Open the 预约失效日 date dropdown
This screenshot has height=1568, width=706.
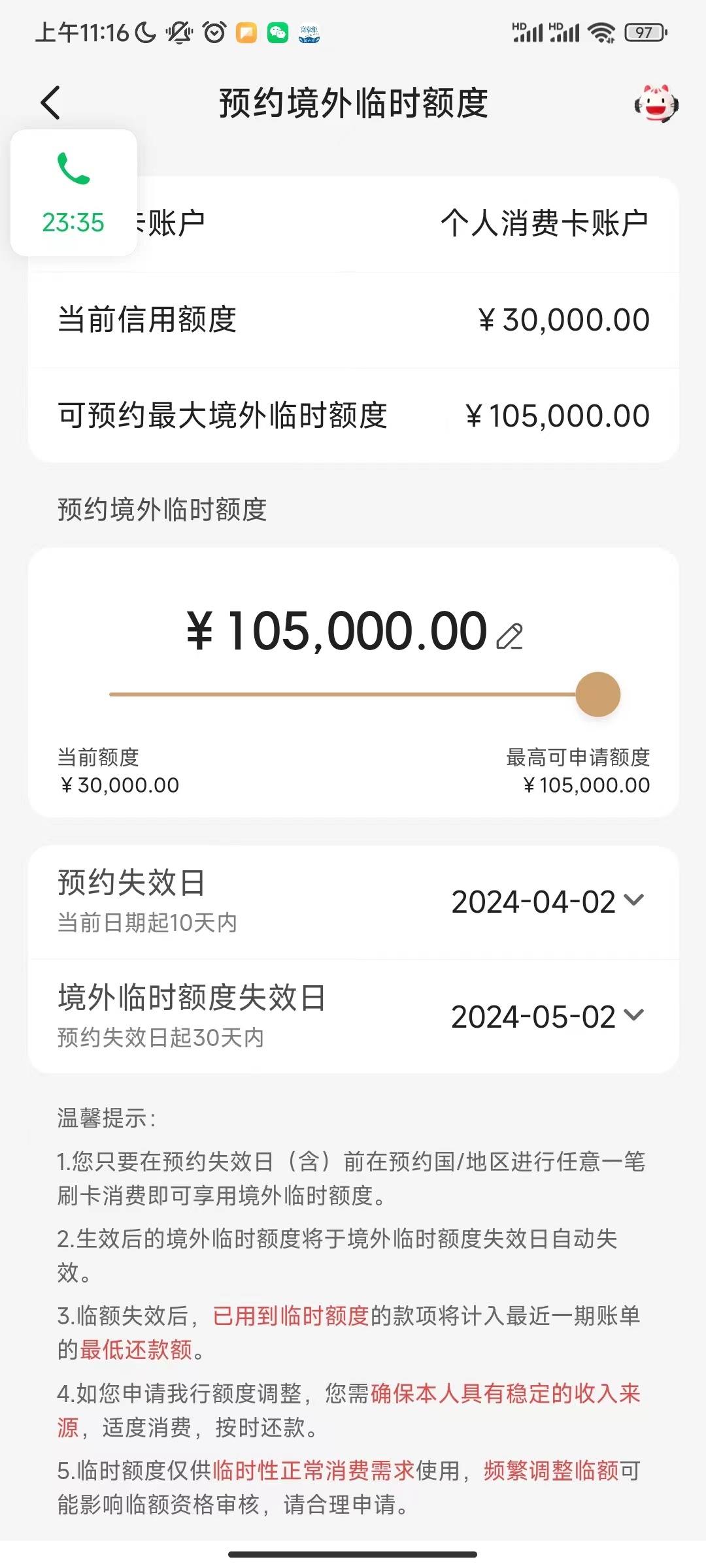pyautogui.click(x=548, y=902)
